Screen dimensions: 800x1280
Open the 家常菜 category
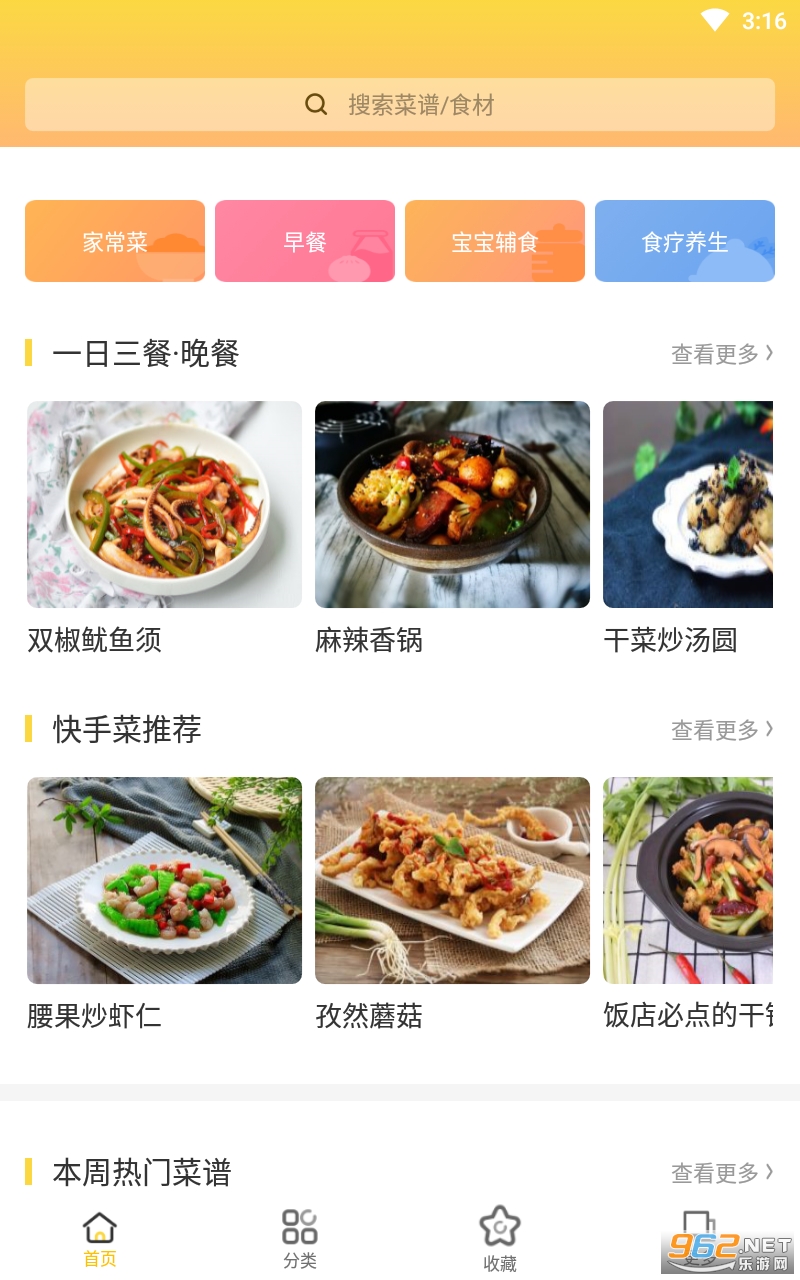115,241
